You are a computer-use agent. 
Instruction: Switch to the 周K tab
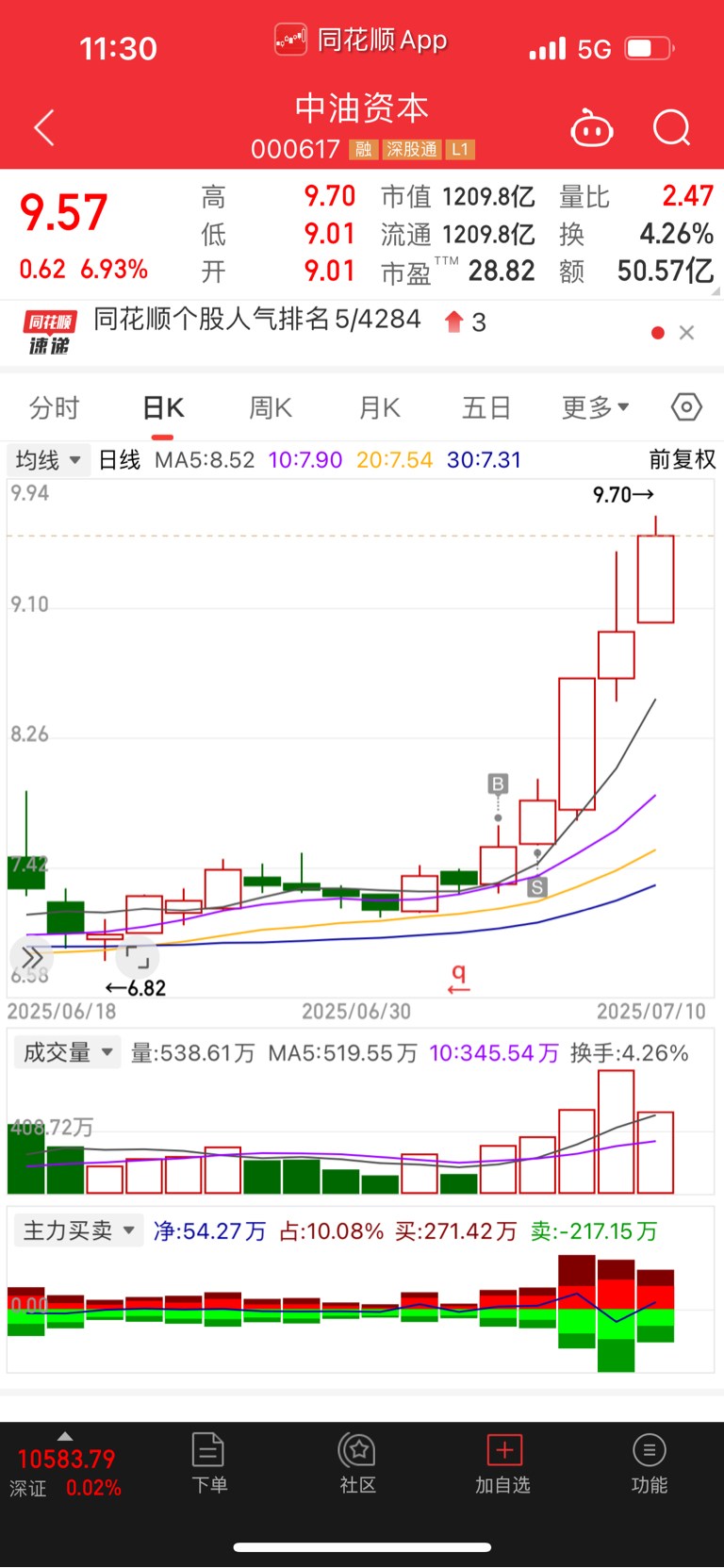coord(271,407)
